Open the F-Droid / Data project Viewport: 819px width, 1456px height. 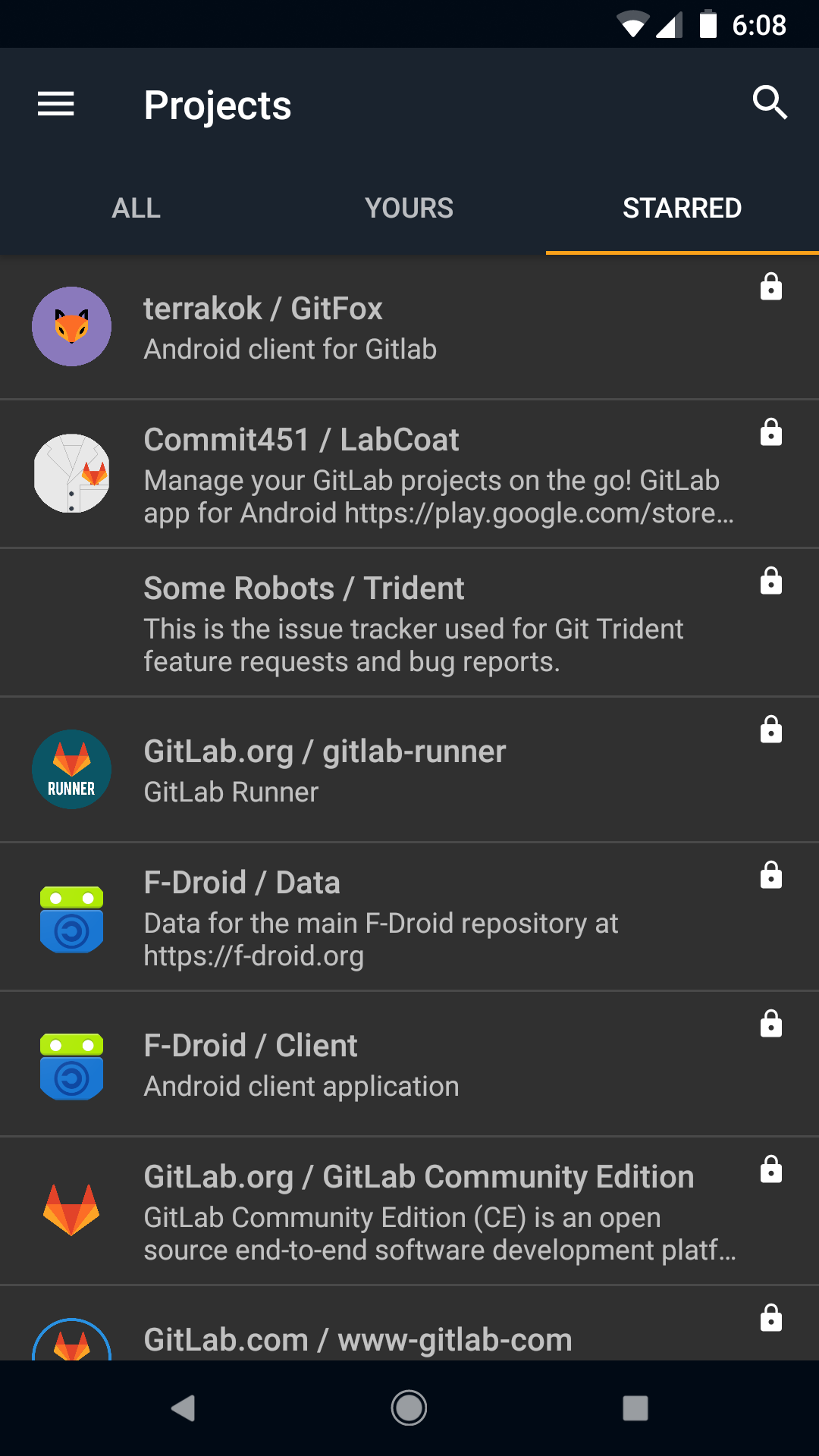pos(409,918)
